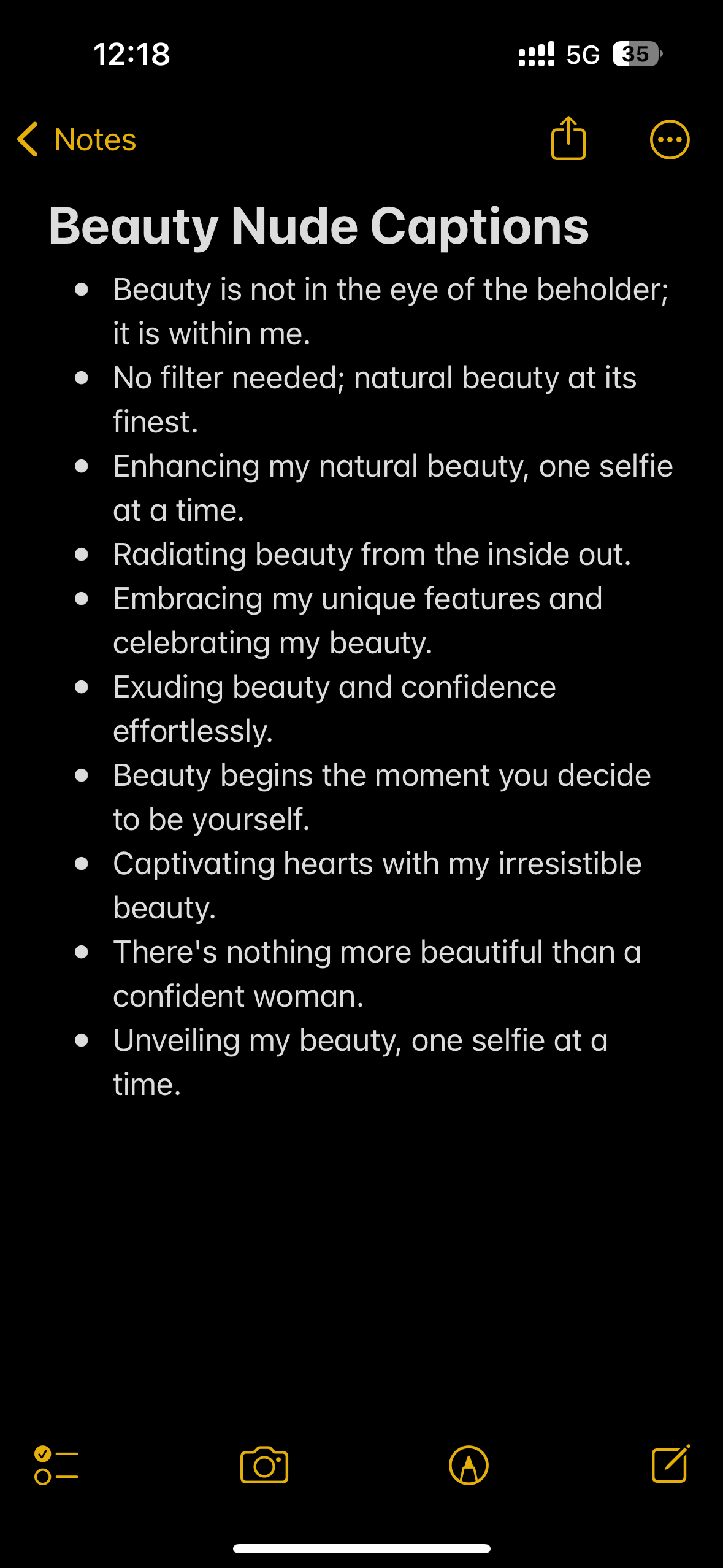The width and height of the screenshot is (723, 1568).
Task: Go back to Notes list
Action: pyautogui.click(x=77, y=139)
